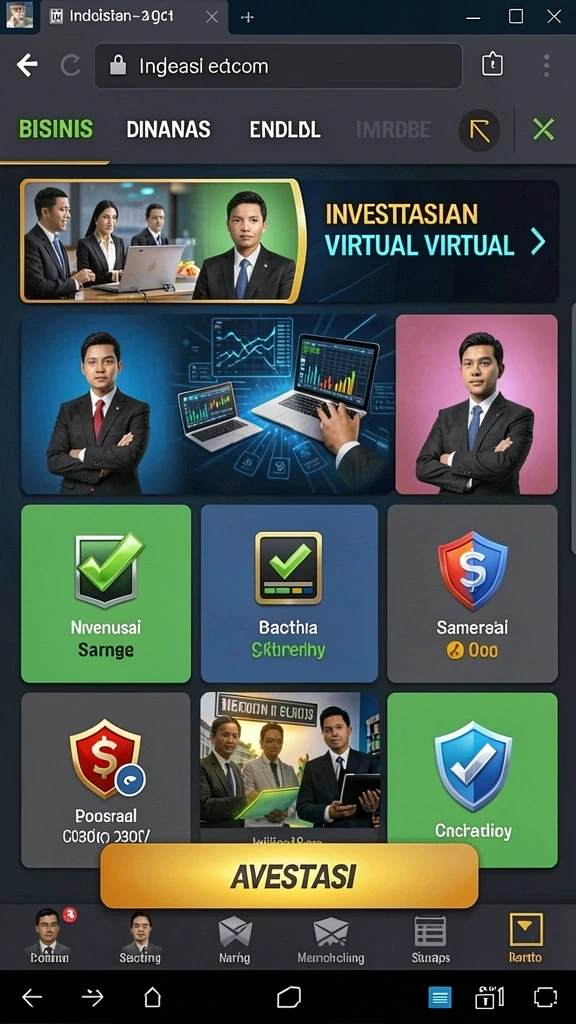Open the Cncradioy shield tile

click(472, 780)
